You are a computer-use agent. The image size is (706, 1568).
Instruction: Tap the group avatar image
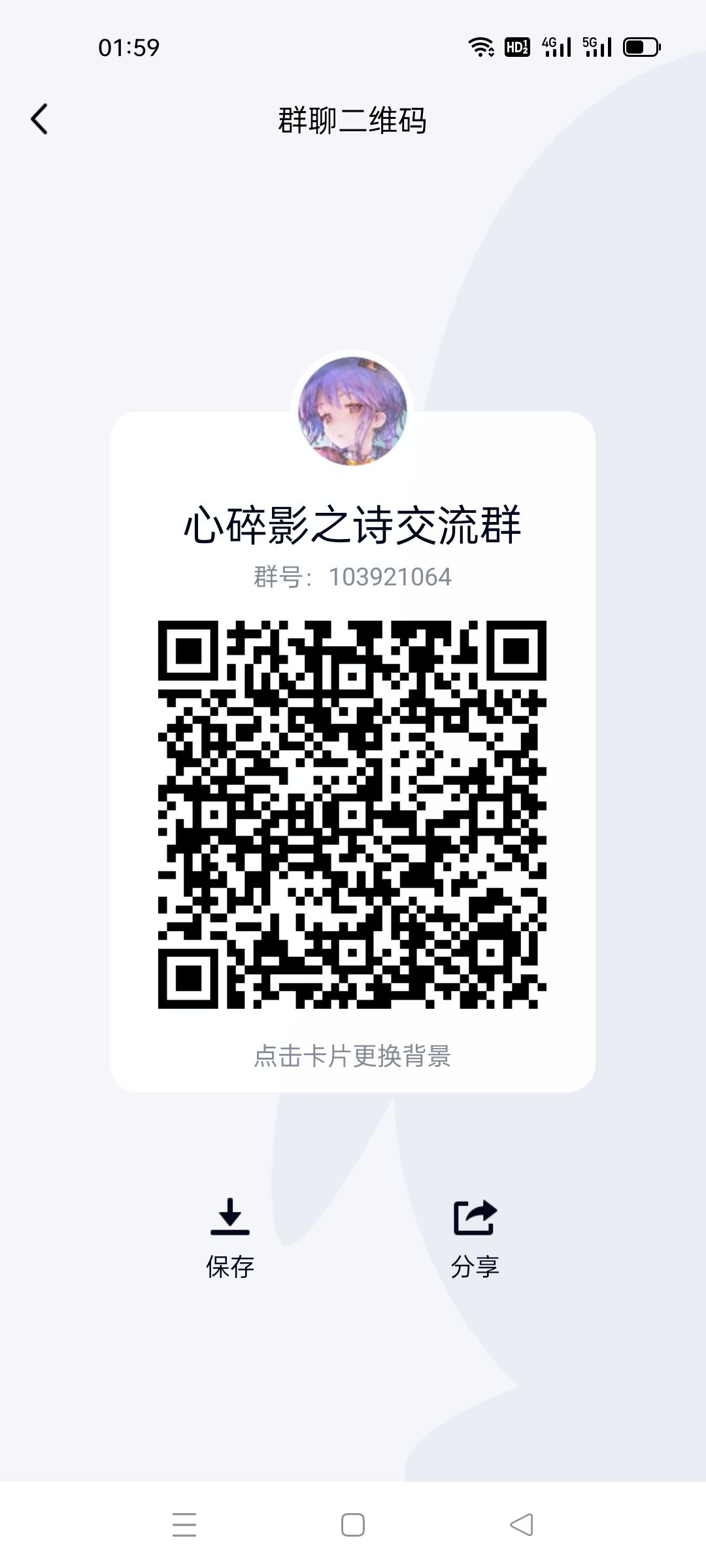353,410
